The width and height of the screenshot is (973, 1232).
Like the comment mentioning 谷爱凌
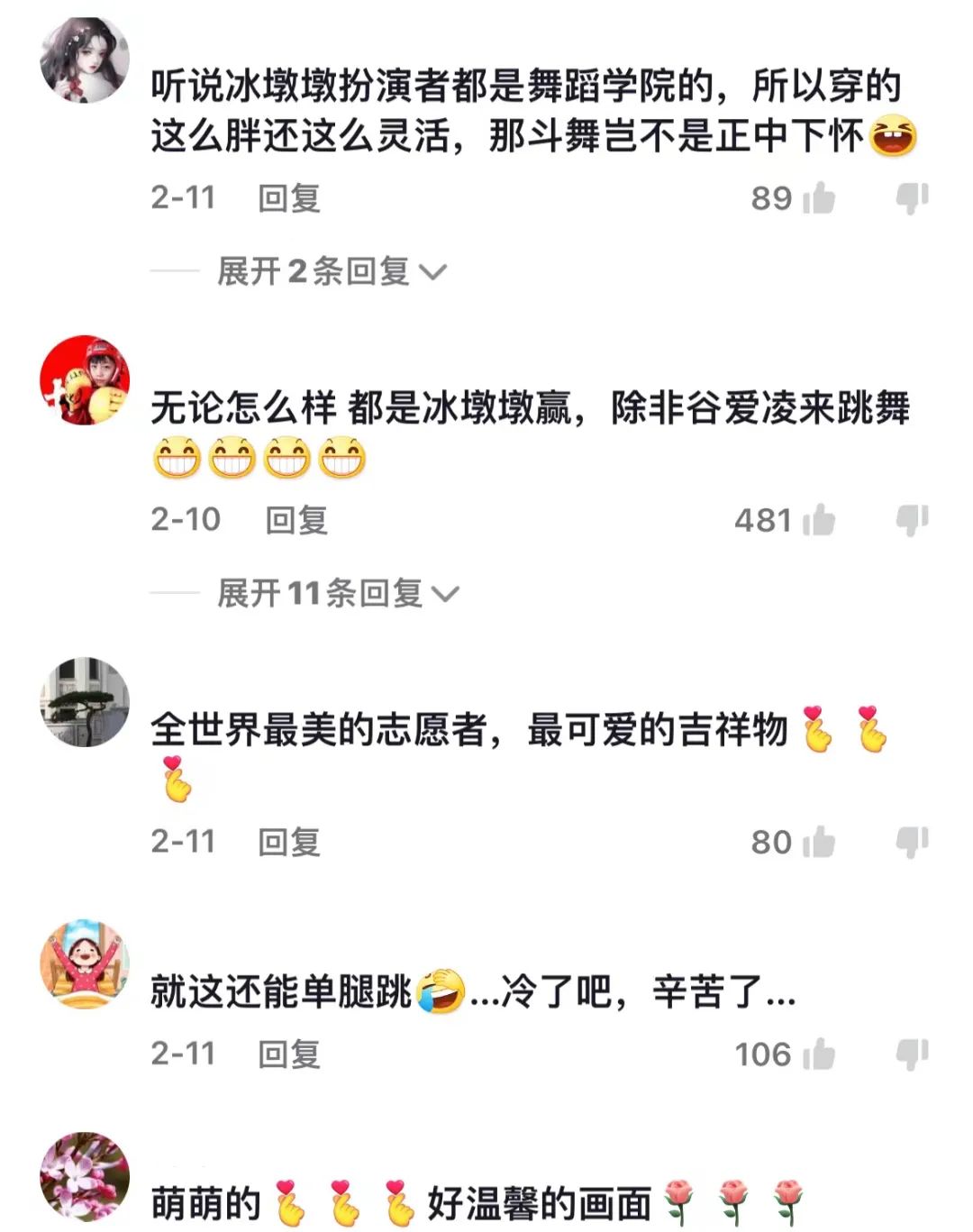[x=818, y=520]
